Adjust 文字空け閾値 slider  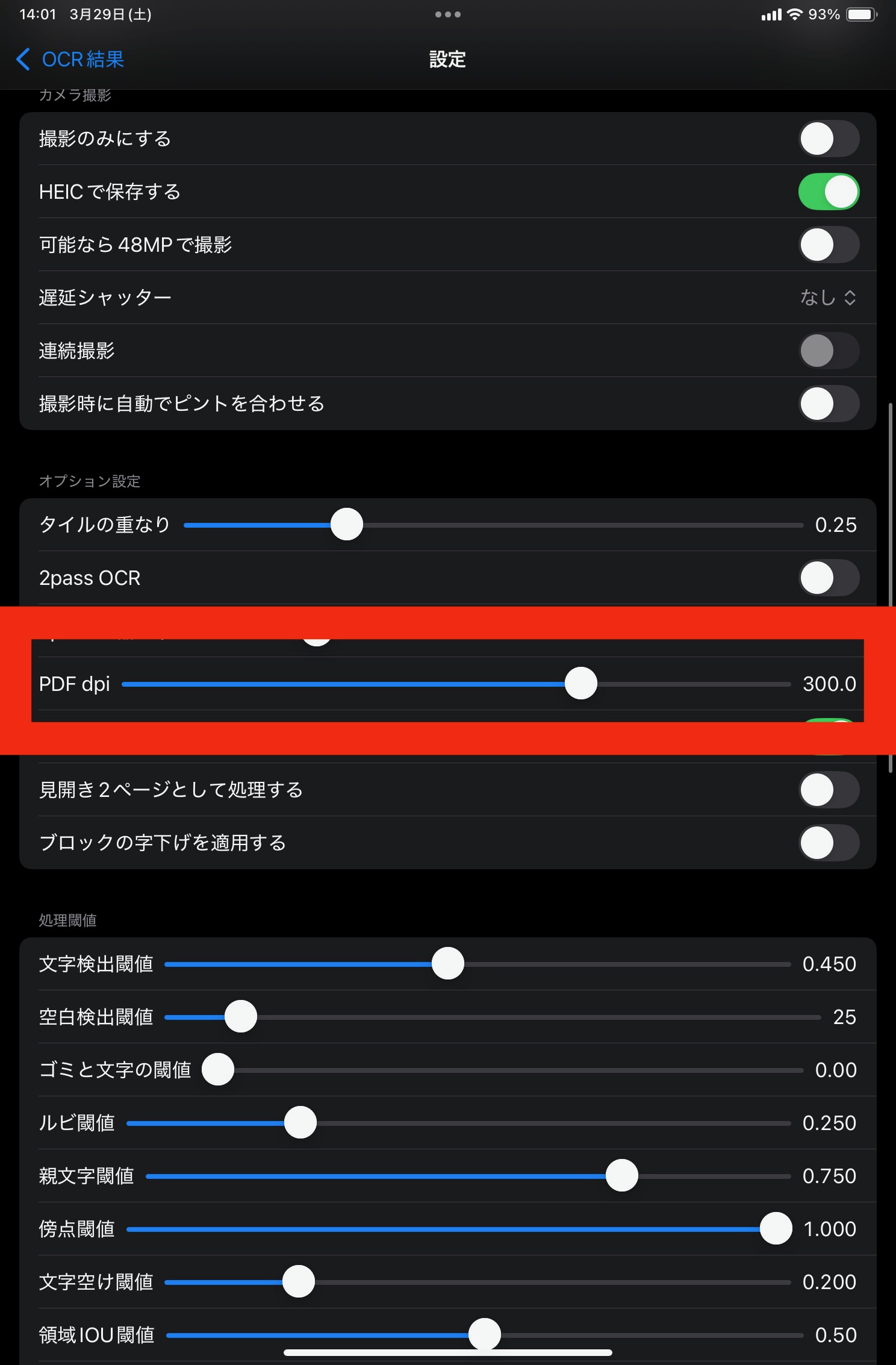299,1282
